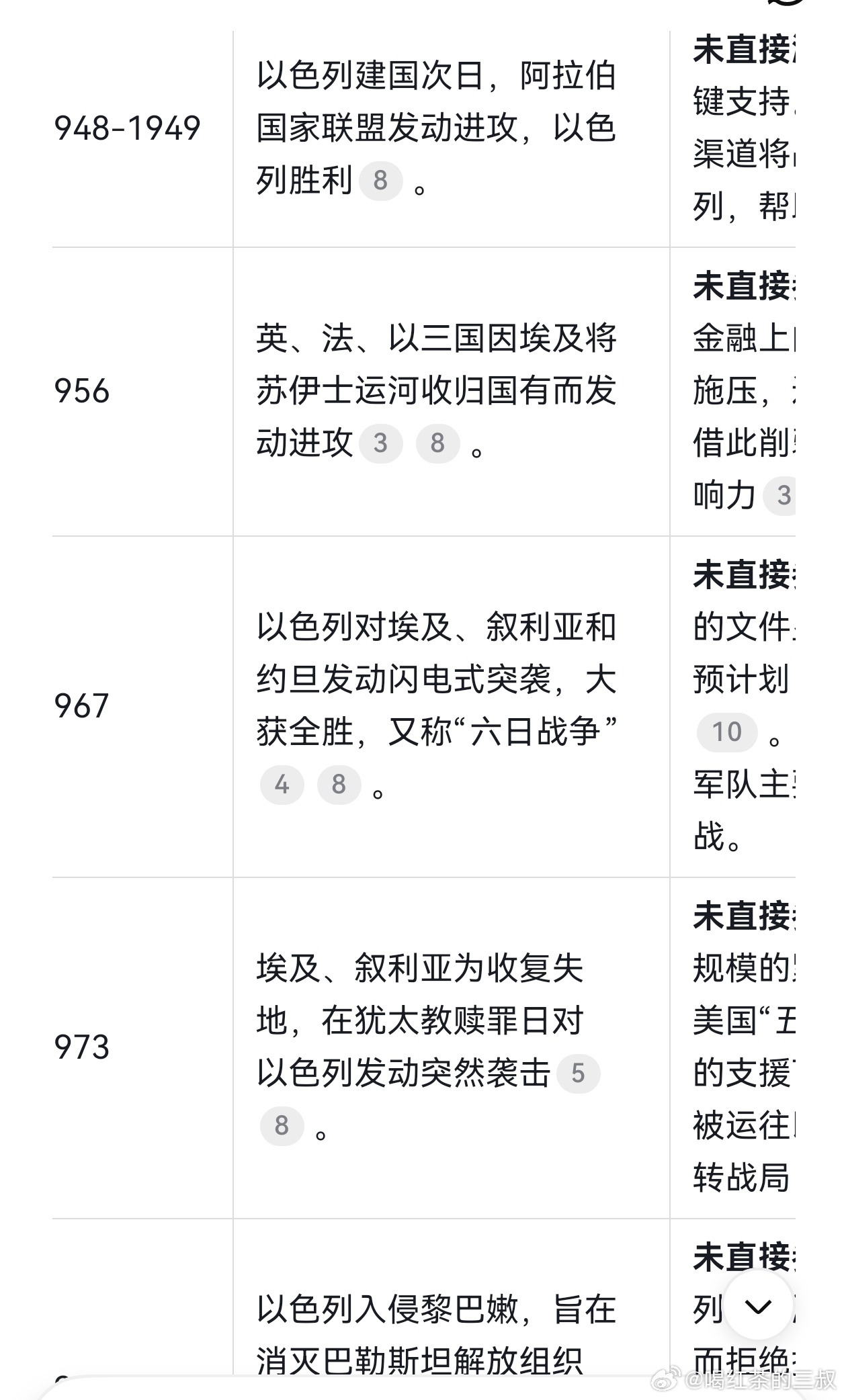Open citation 10 in the right column

(x=728, y=732)
